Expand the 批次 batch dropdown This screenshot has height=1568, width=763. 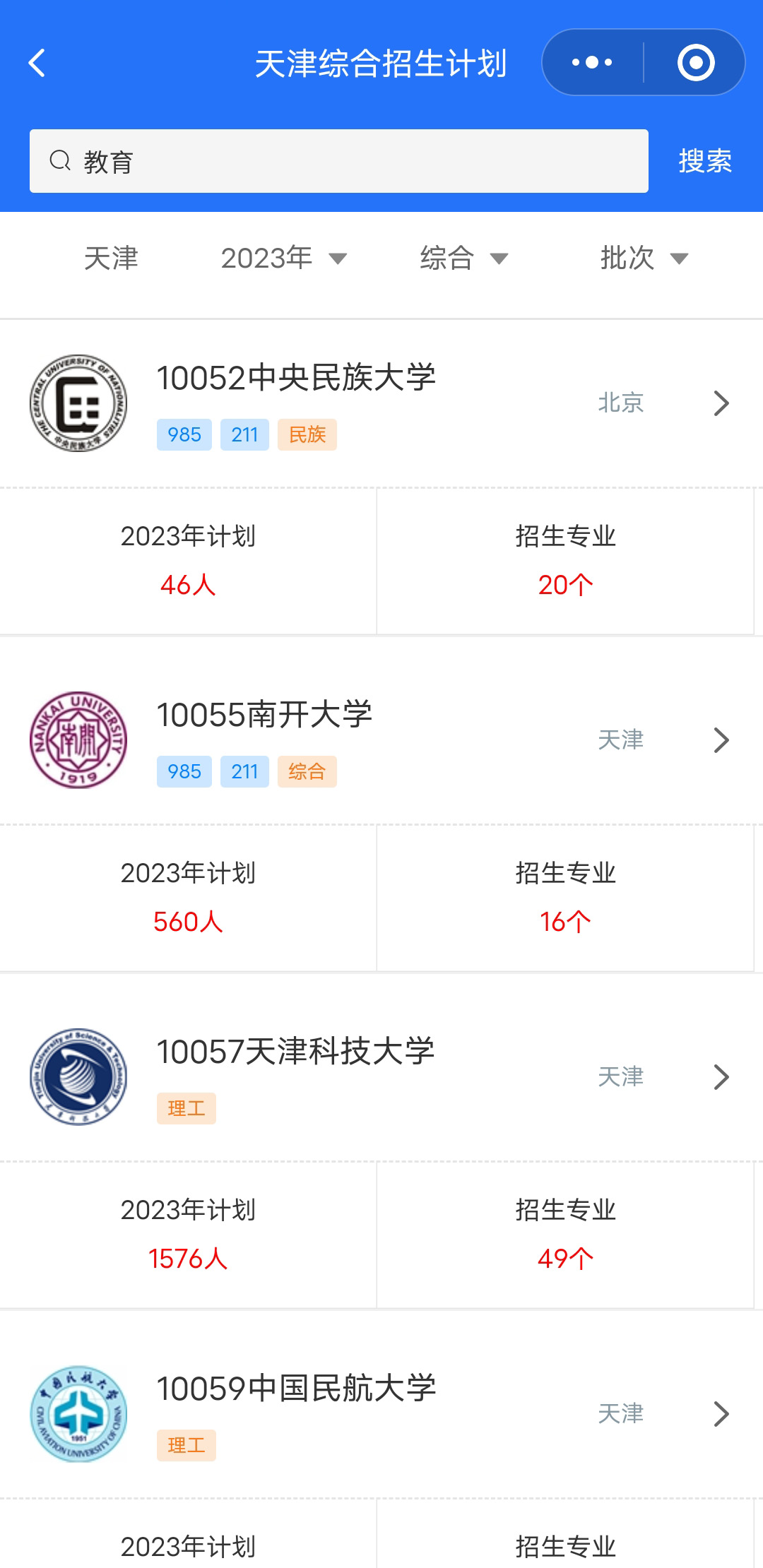click(644, 258)
